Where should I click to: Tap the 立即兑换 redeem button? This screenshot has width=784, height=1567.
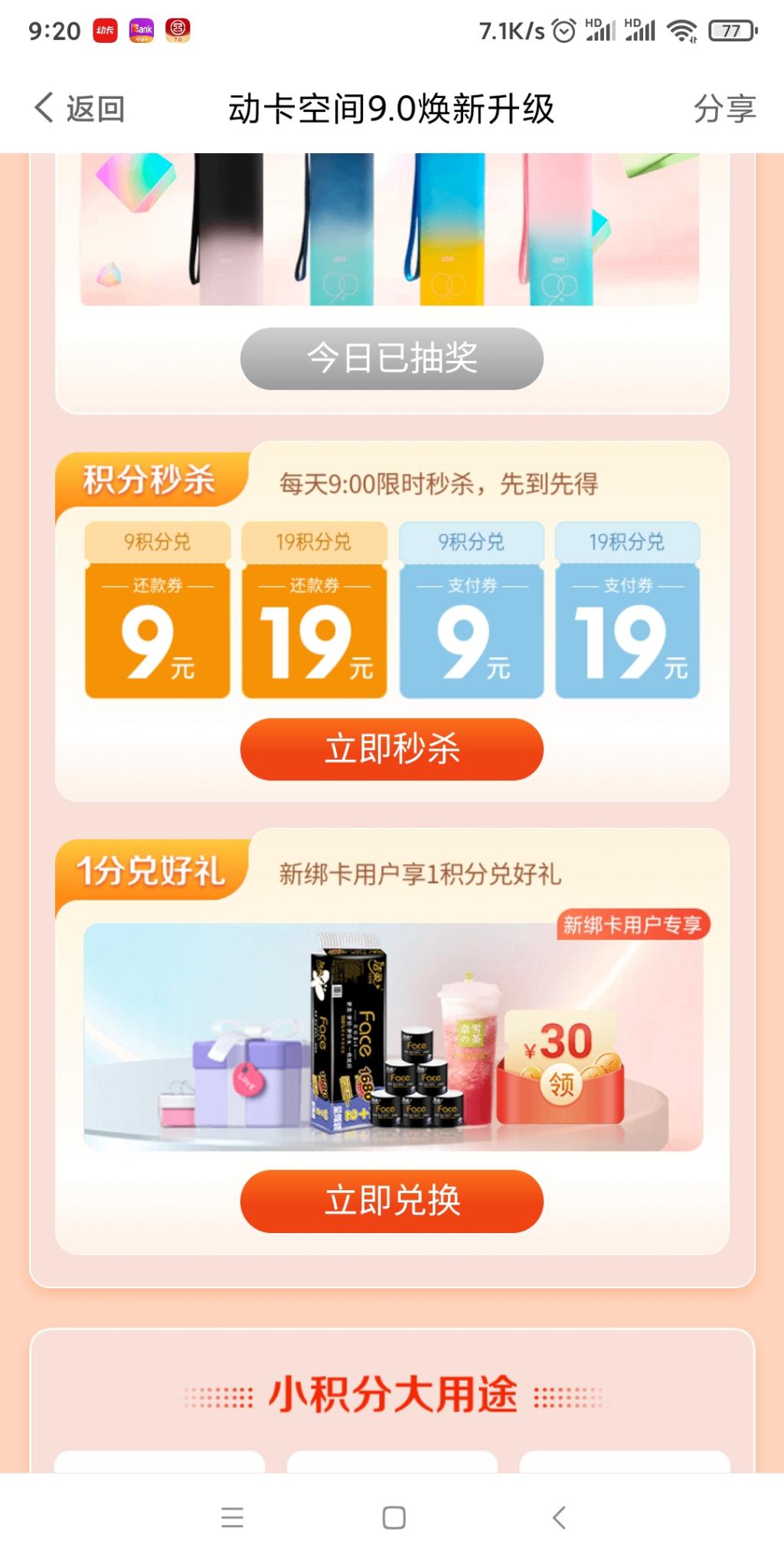click(x=392, y=1201)
